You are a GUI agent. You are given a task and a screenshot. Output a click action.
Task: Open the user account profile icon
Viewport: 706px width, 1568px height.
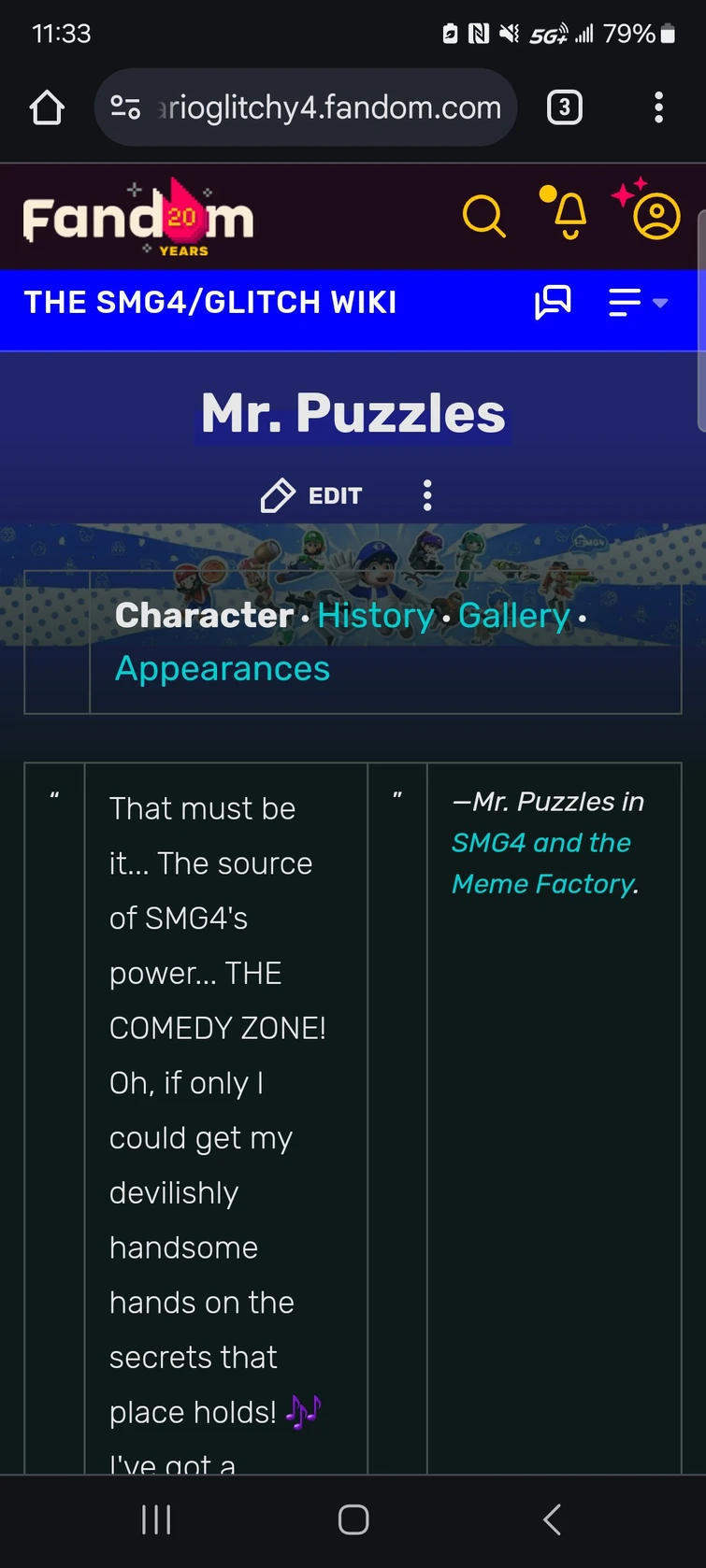(x=654, y=213)
